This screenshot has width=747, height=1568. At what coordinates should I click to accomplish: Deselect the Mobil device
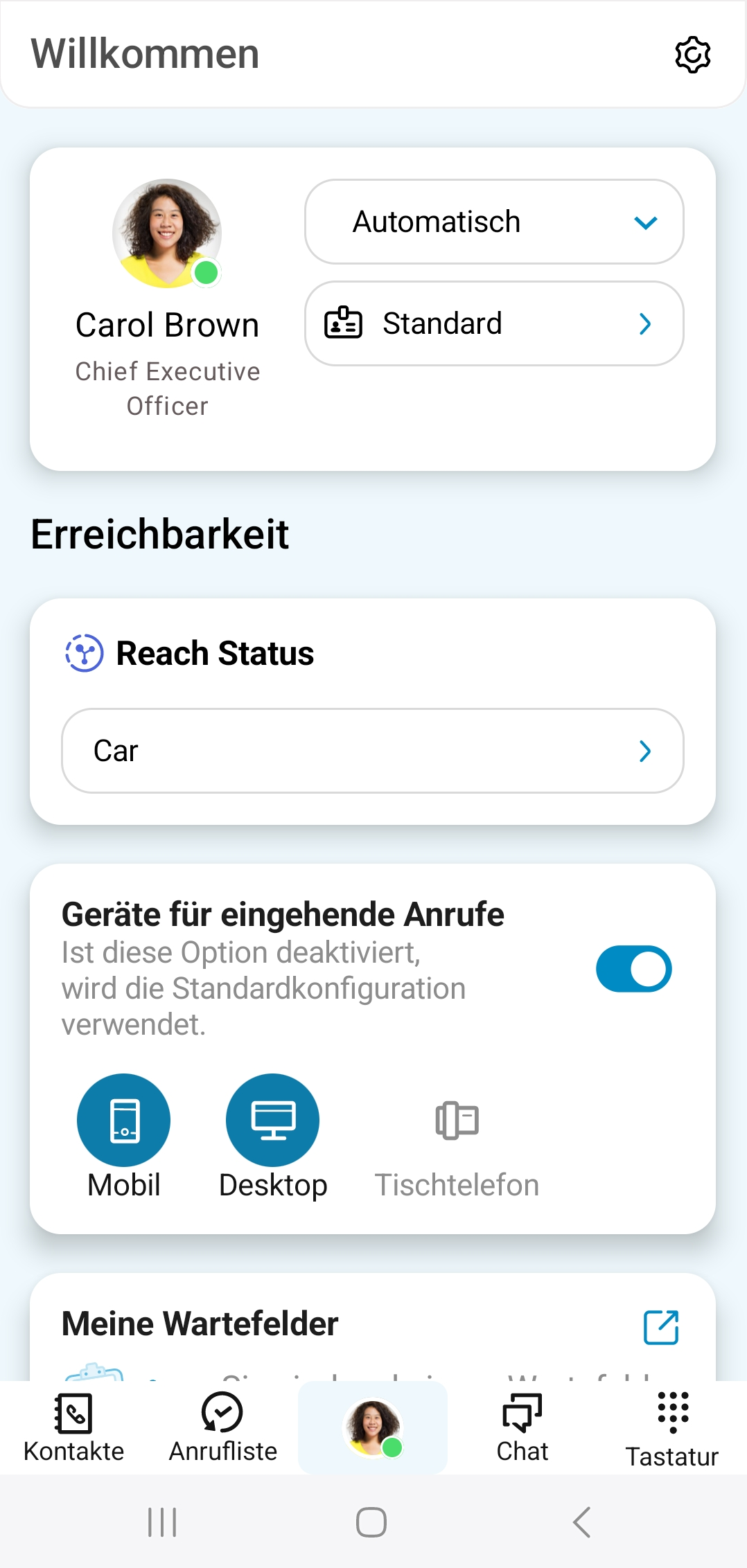[123, 1120]
